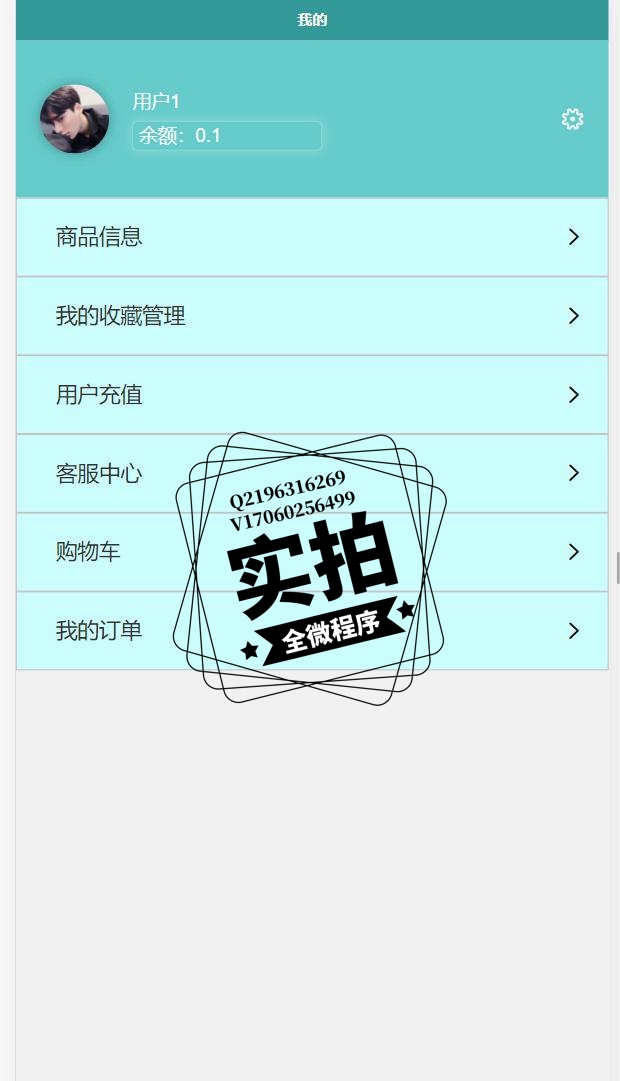Open 客服中心
The width and height of the screenshot is (620, 1081).
(100, 474)
